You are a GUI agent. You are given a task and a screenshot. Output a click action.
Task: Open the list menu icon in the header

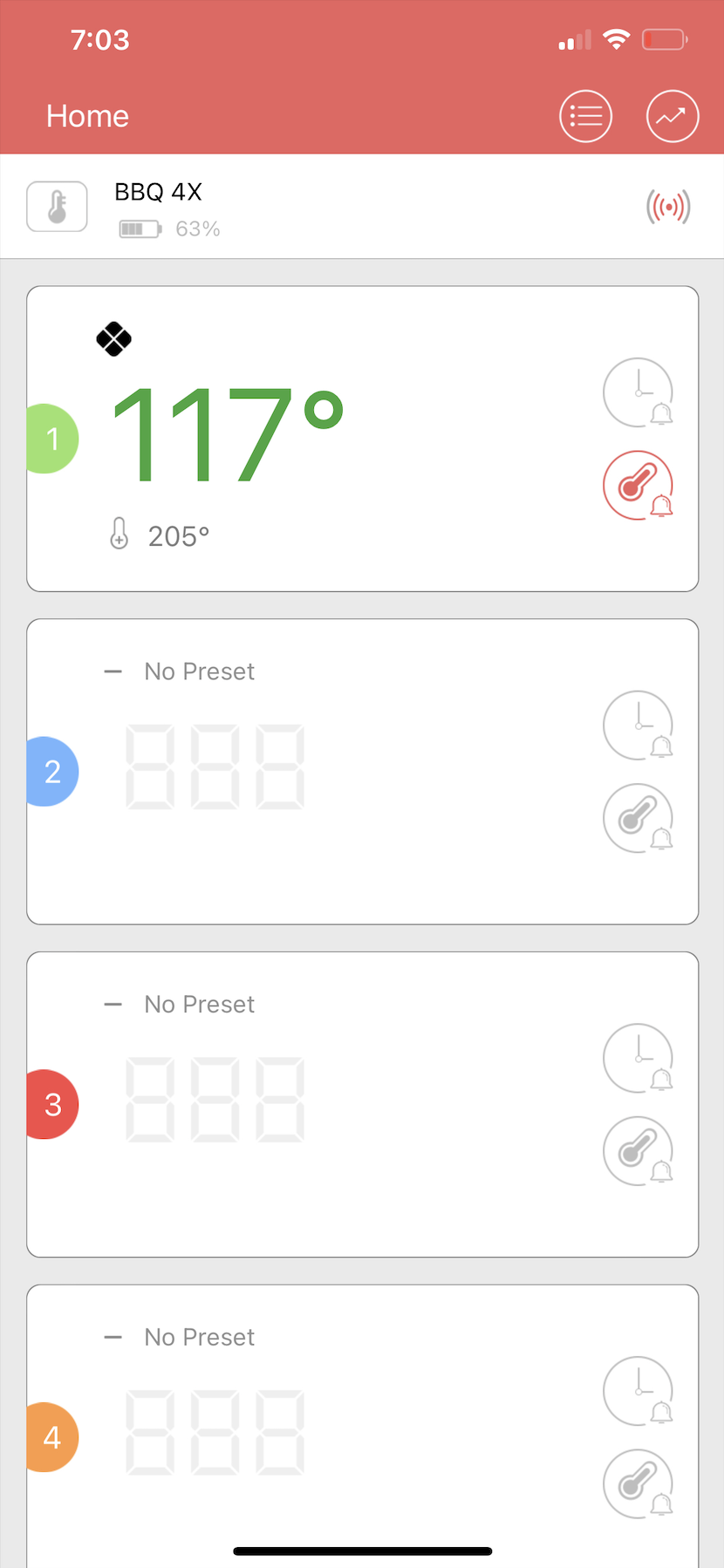tap(585, 115)
